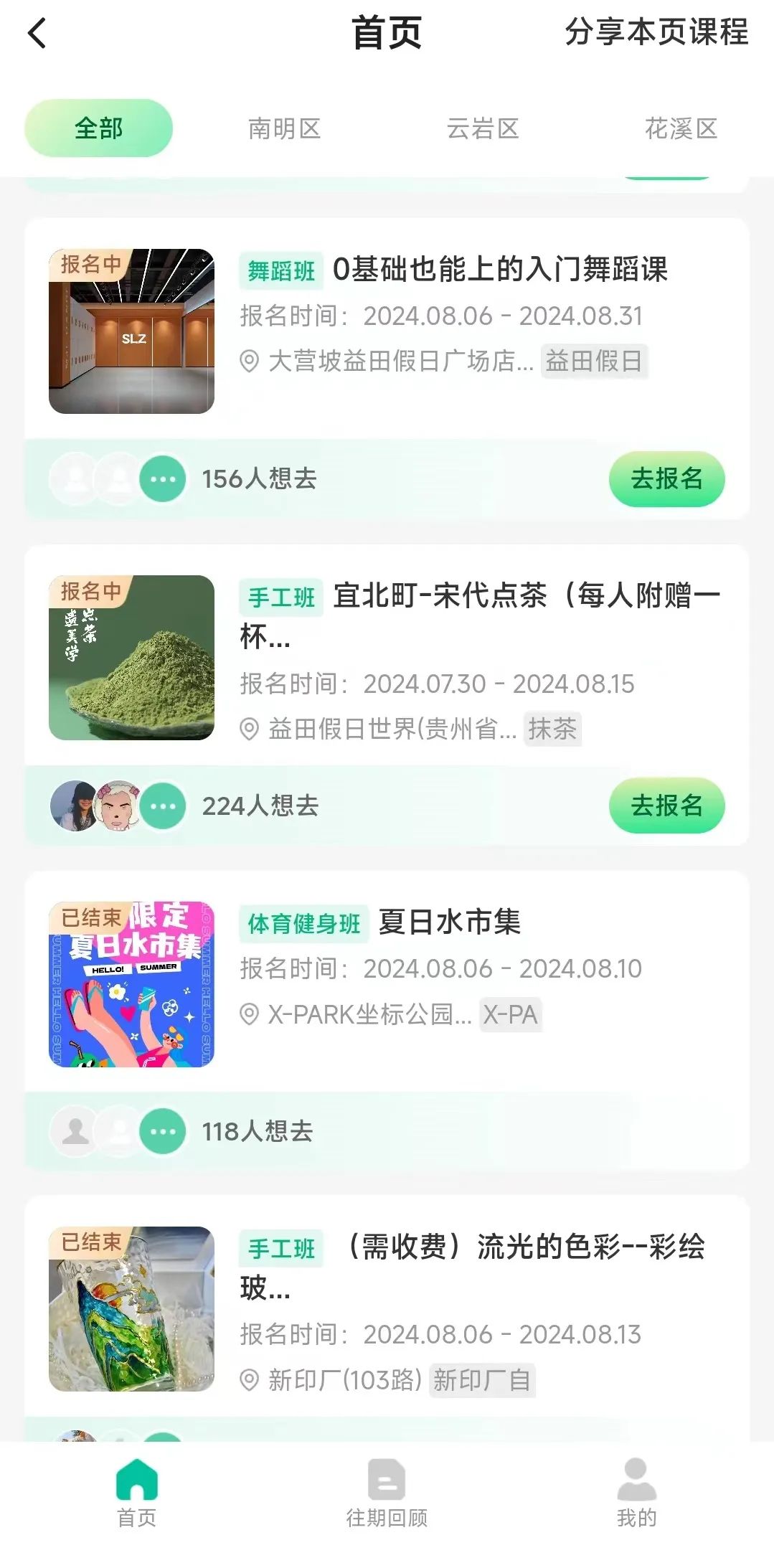Tap 去报名 for the 宋代点茶 course
The height and width of the screenshot is (1568, 774).
(666, 806)
